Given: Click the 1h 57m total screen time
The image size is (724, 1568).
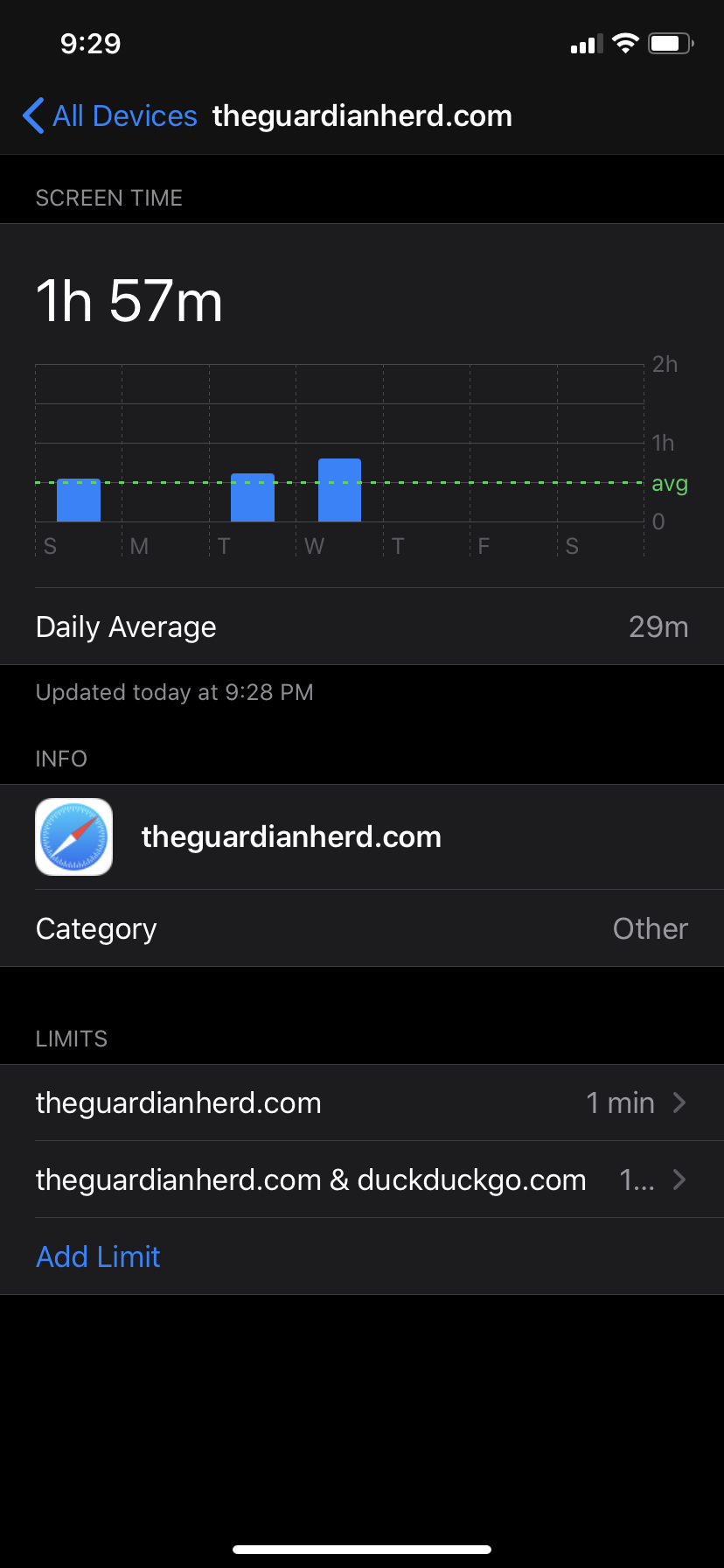Looking at the screenshot, I should tap(129, 300).
